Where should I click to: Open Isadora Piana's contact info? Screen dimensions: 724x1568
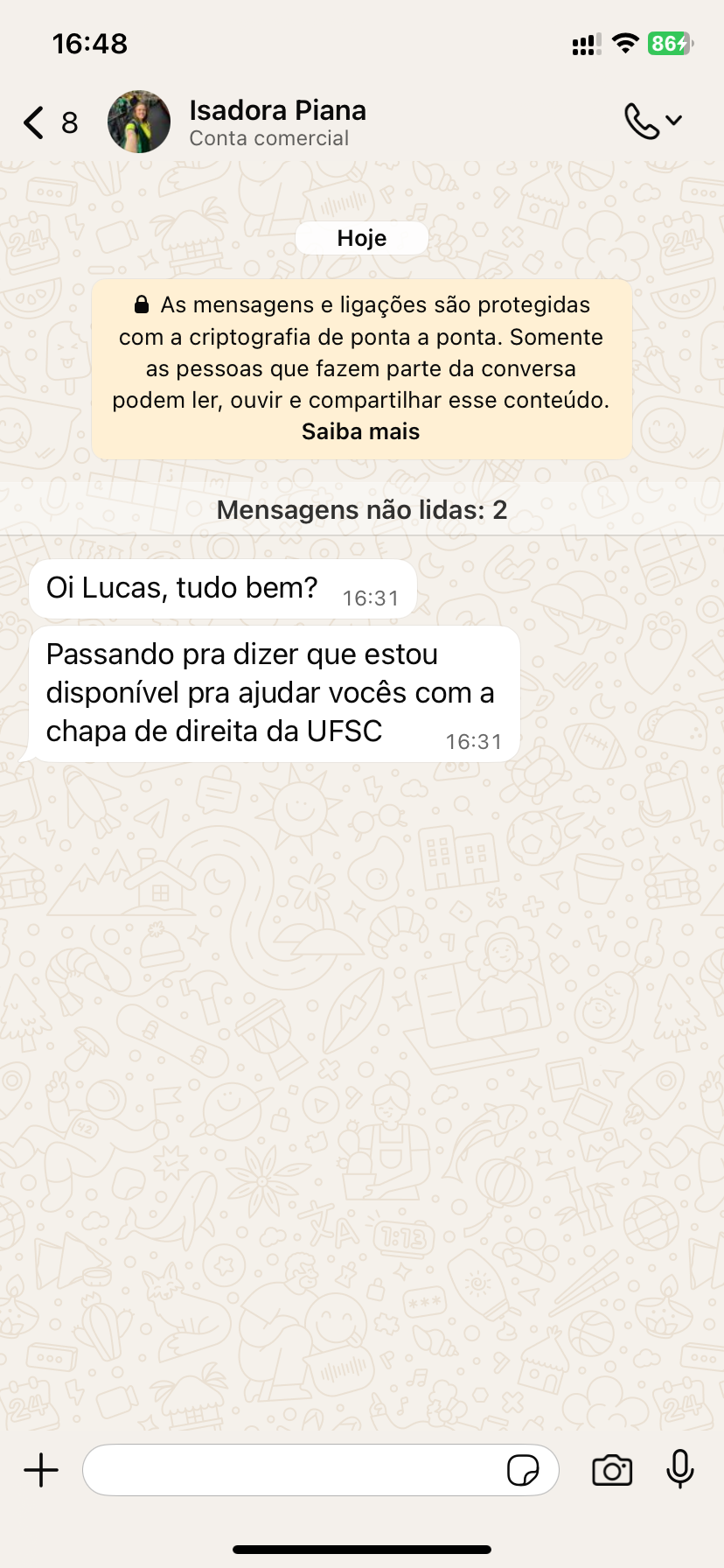pos(278,122)
